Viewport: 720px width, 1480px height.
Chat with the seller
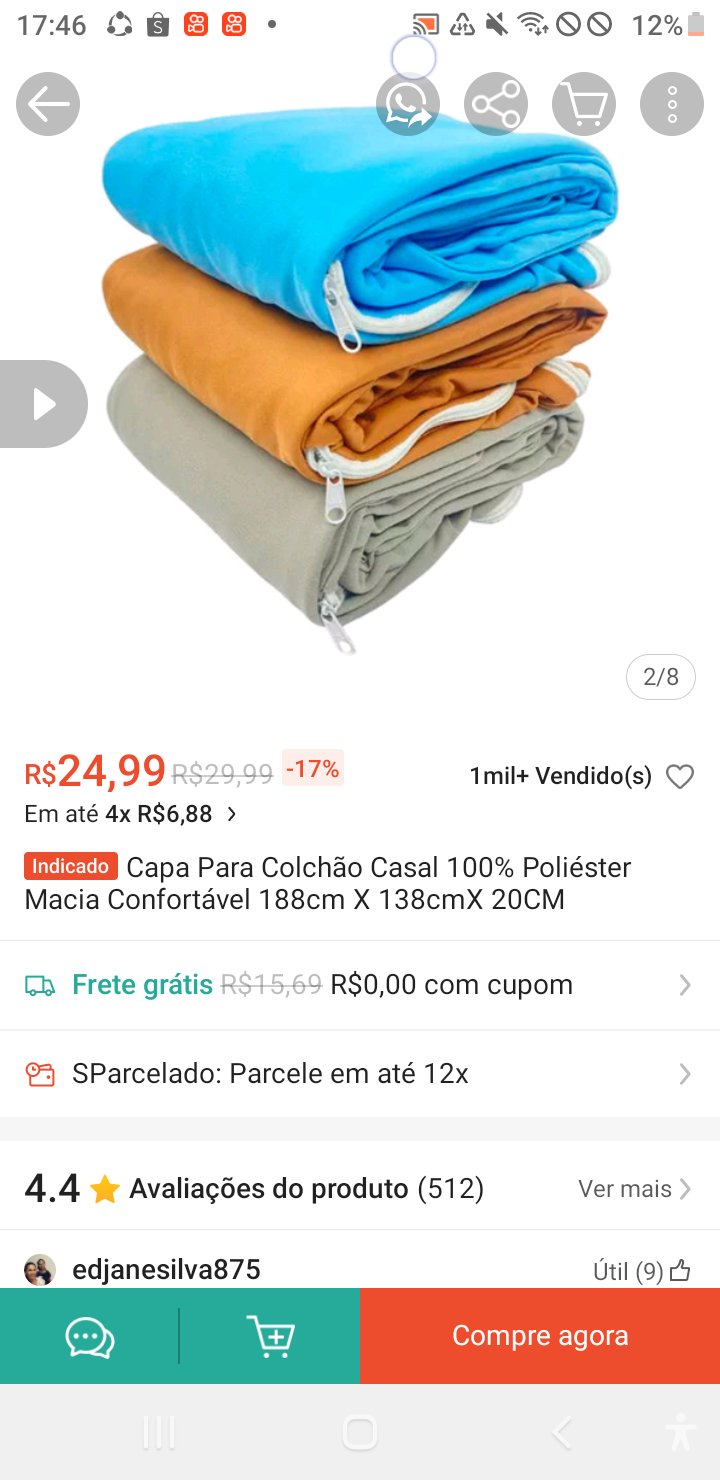point(90,1336)
